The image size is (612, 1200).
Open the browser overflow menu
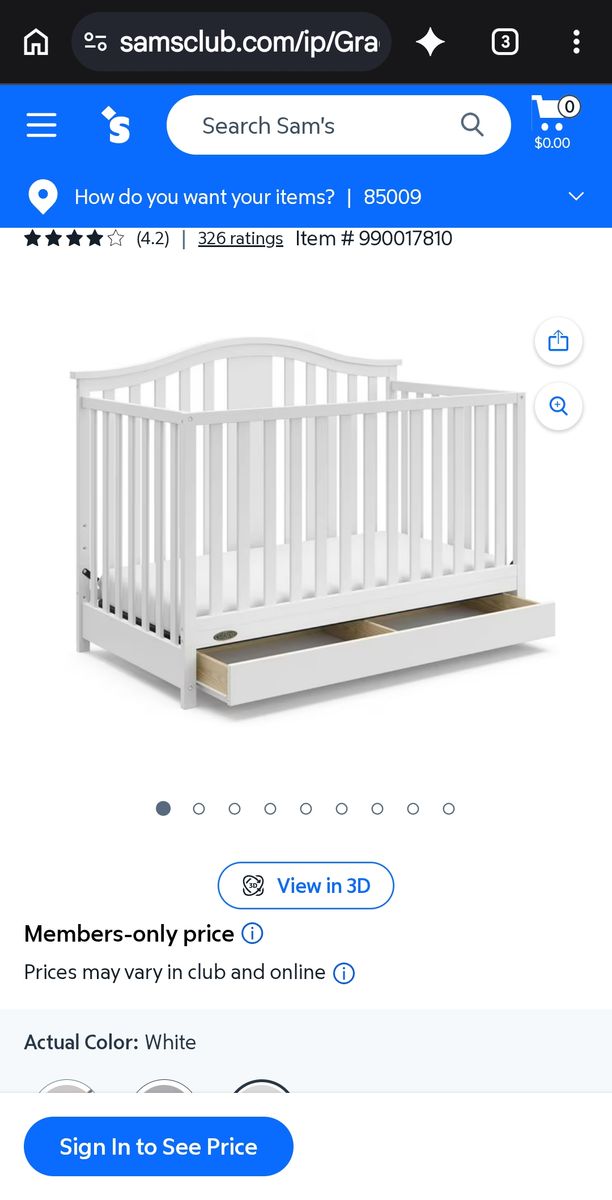tap(576, 42)
